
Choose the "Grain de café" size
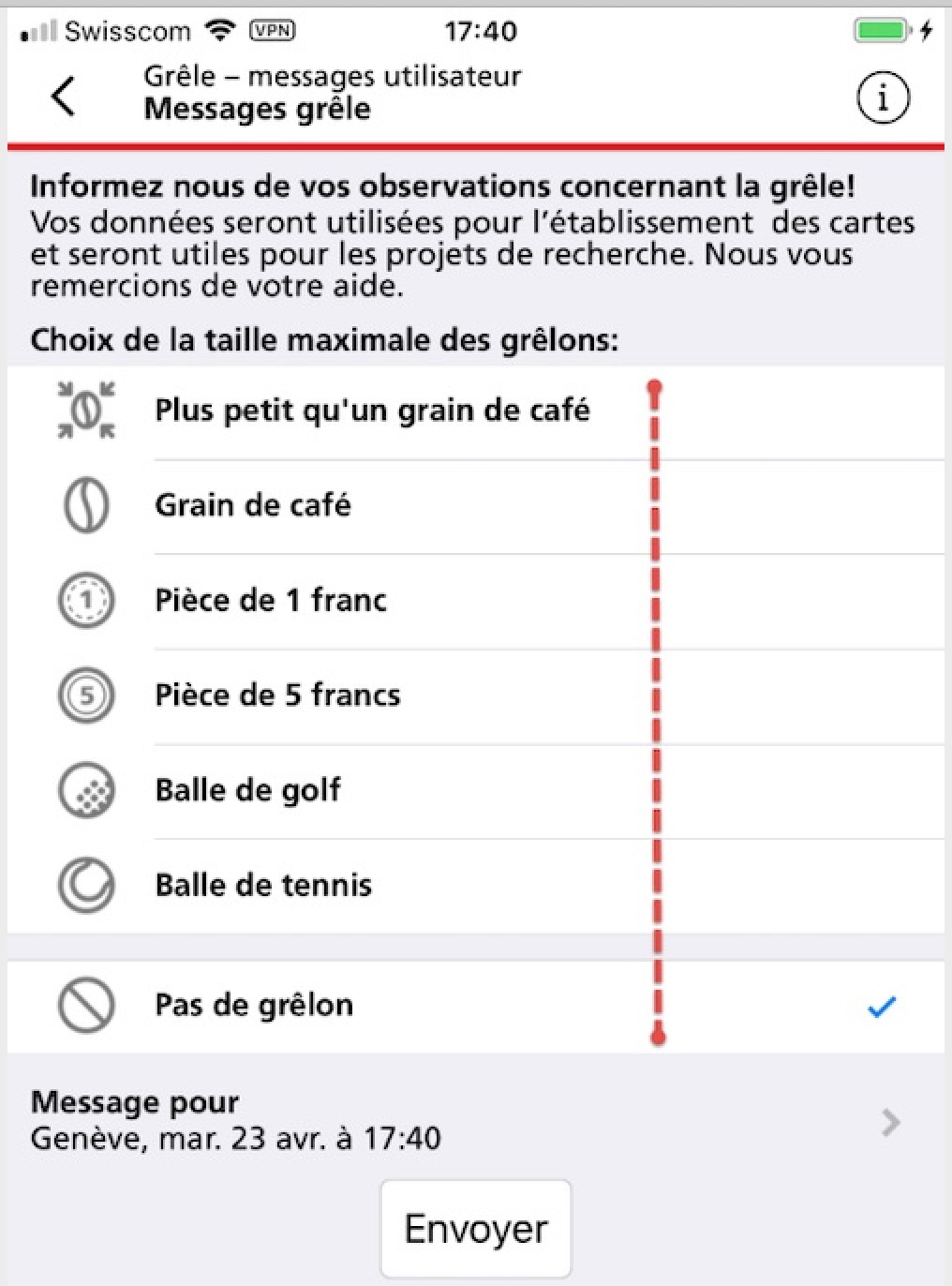(x=253, y=506)
